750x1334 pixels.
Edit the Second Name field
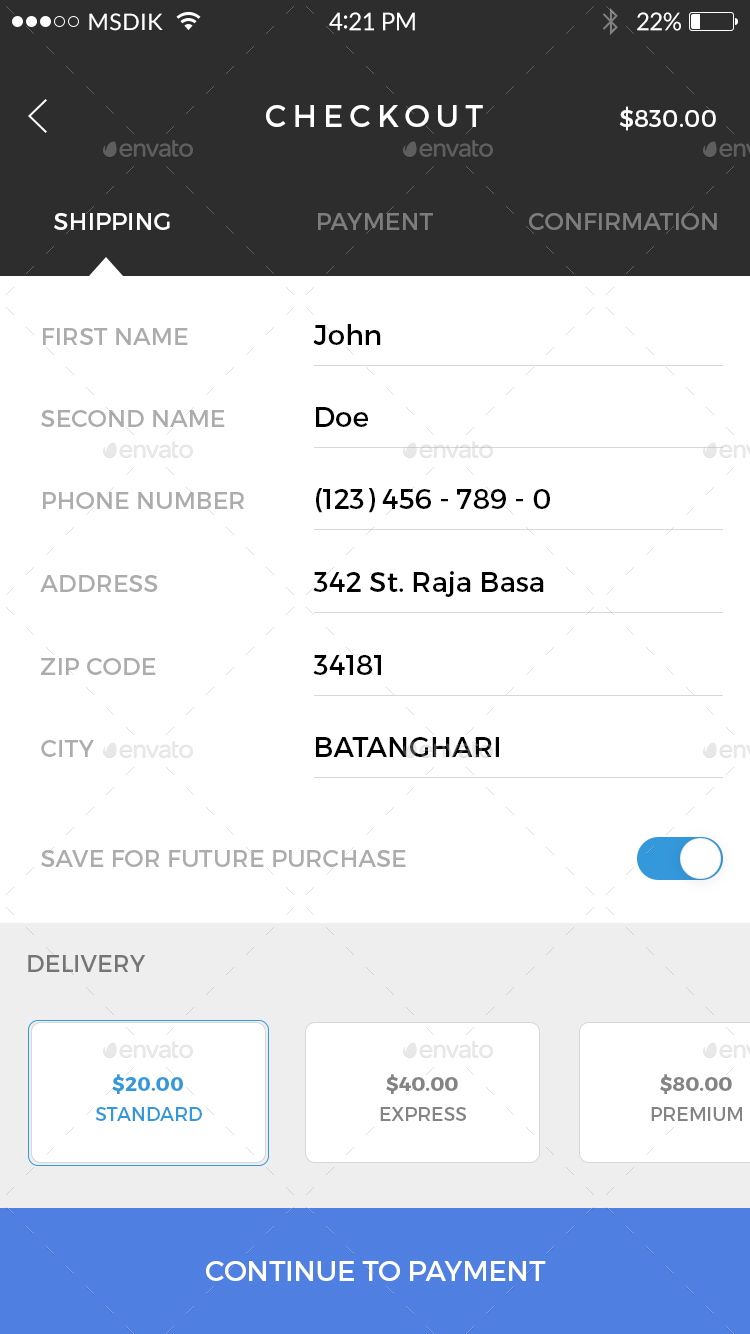(x=517, y=418)
